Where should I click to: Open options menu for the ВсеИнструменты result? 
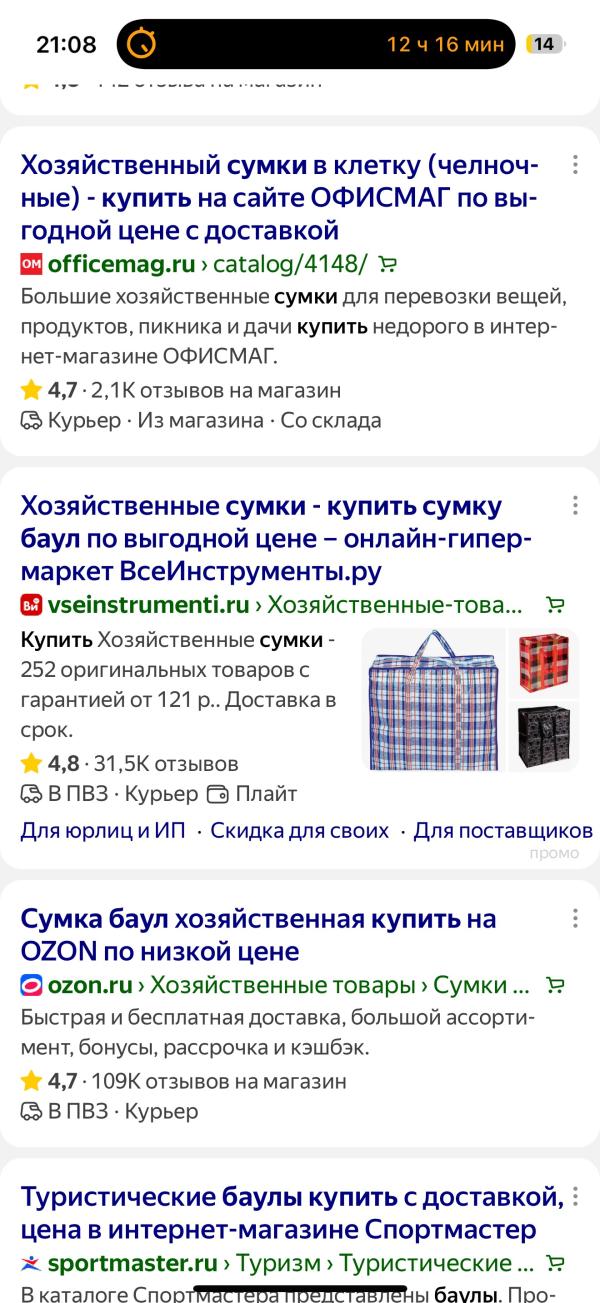pyautogui.click(x=575, y=506)
